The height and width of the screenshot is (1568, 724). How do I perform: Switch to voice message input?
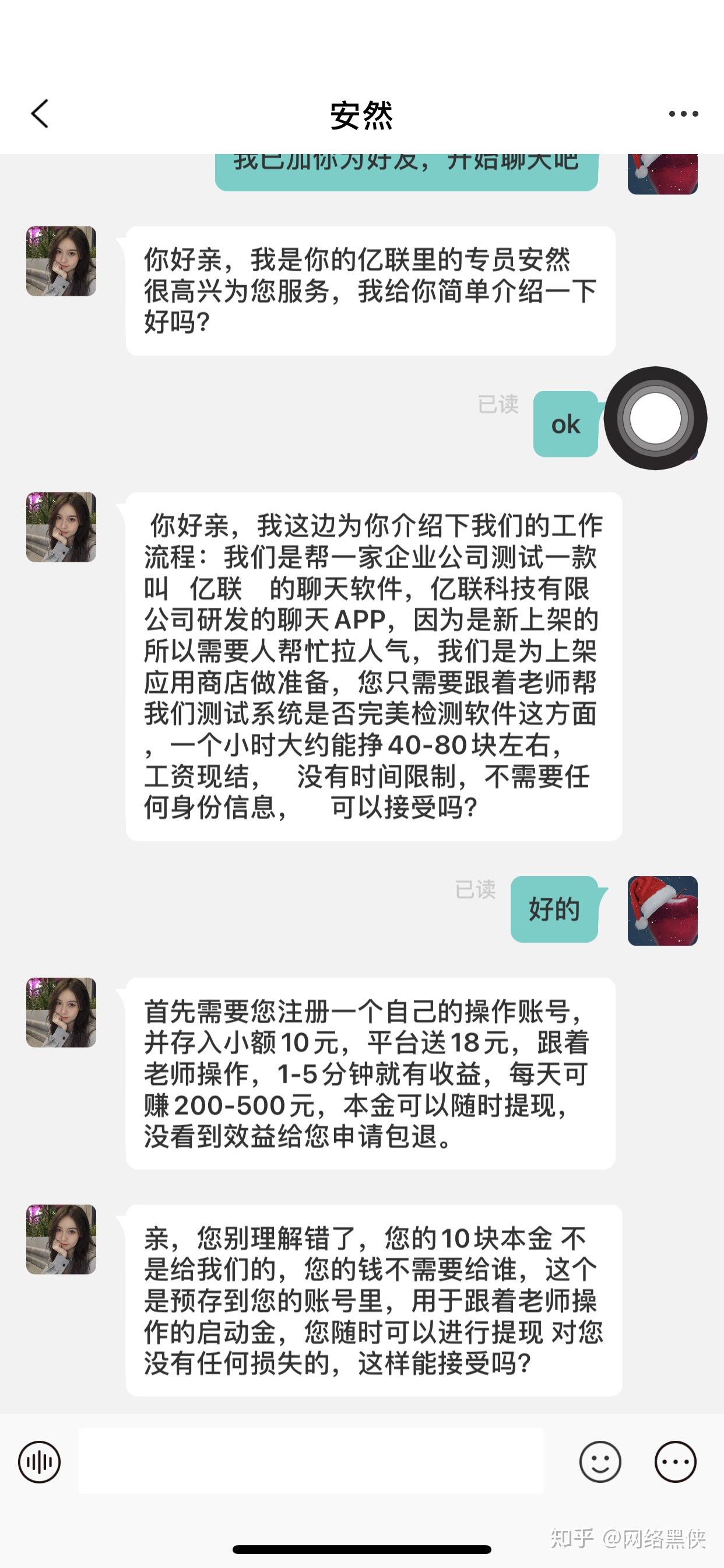click(40, 1461)
